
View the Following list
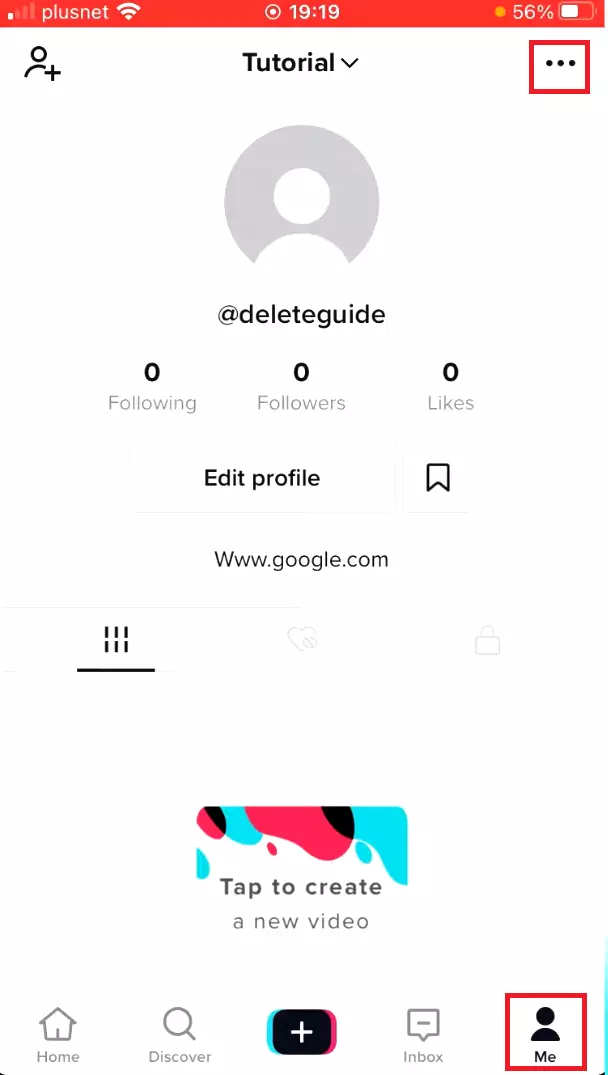click(x=152, y=388)
